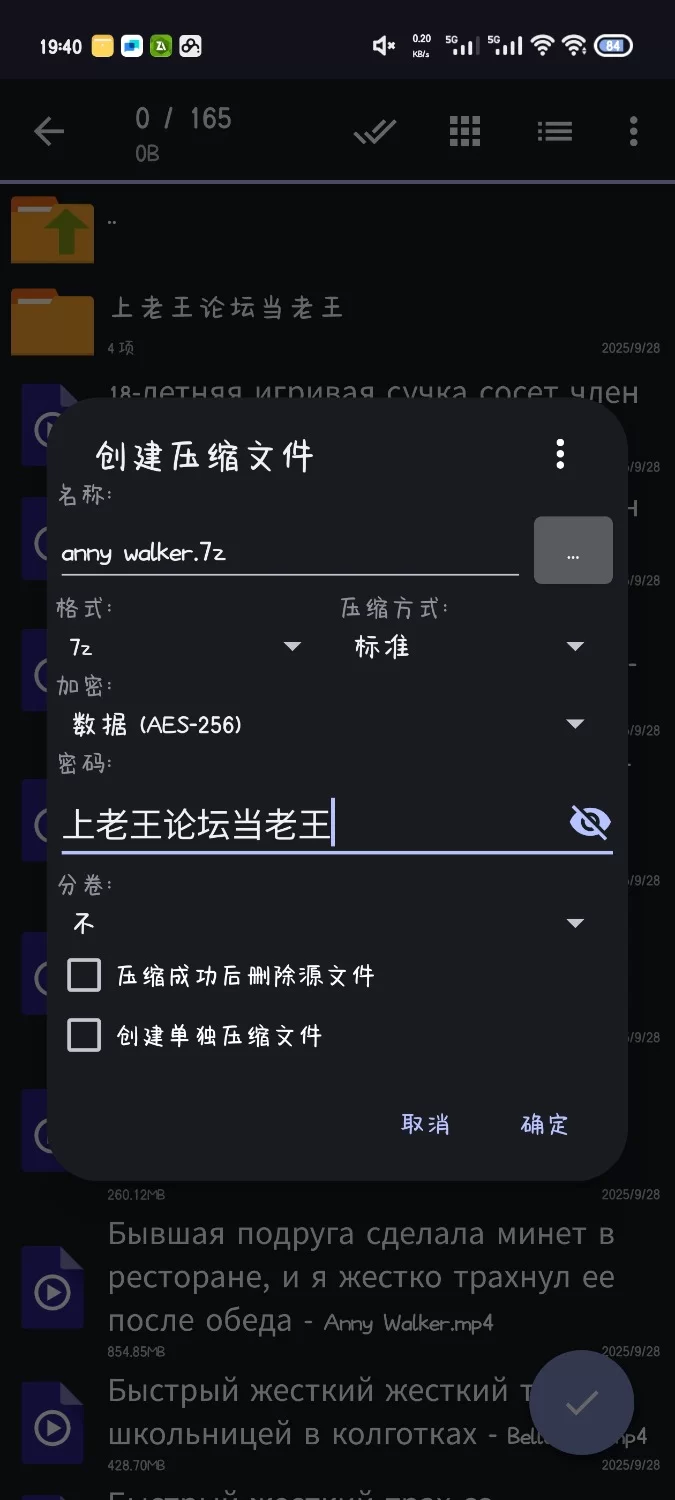Open the dialog's three-dot overflow menu

coord(560,454)
